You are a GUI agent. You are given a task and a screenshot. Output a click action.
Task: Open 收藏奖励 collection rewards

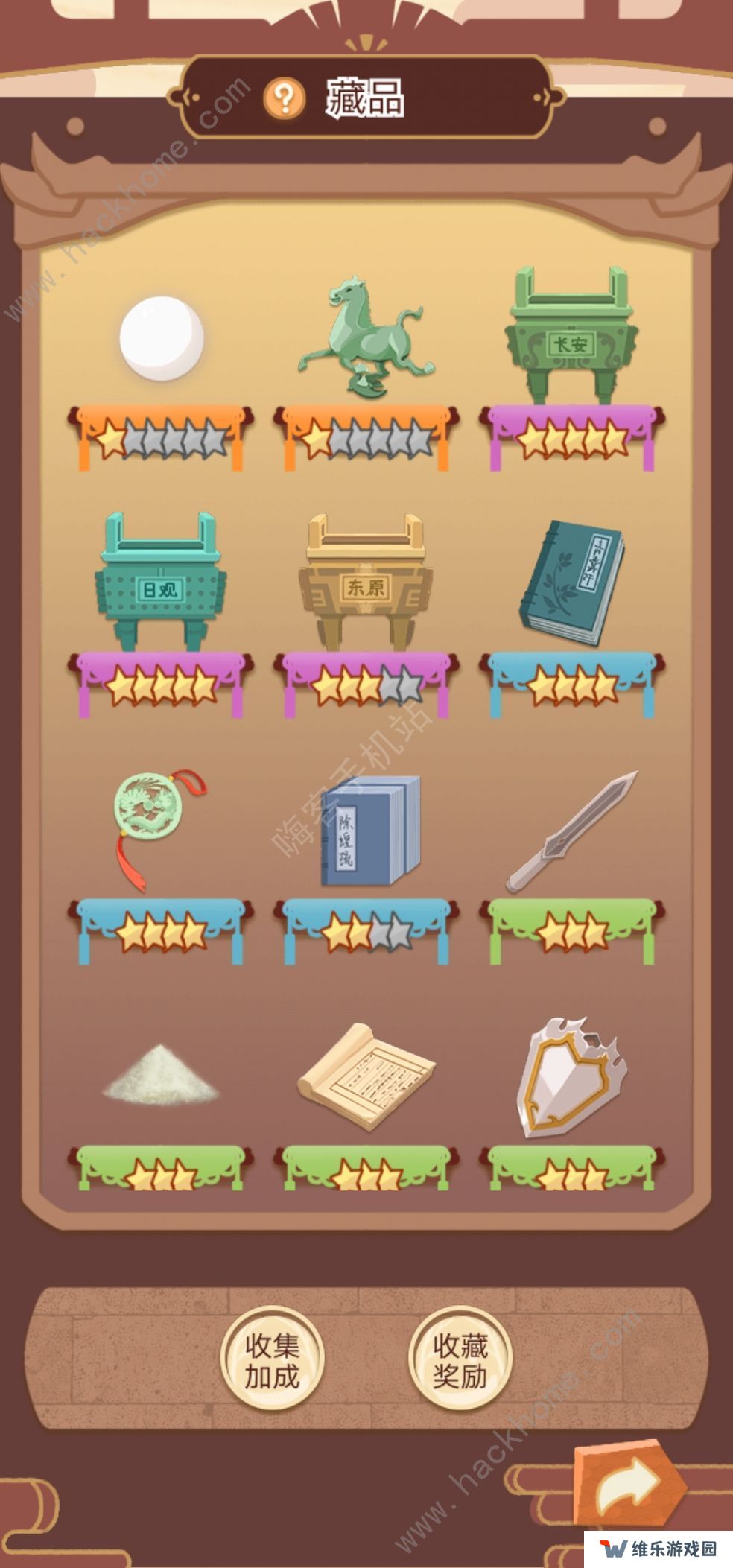click(460, 1360)
